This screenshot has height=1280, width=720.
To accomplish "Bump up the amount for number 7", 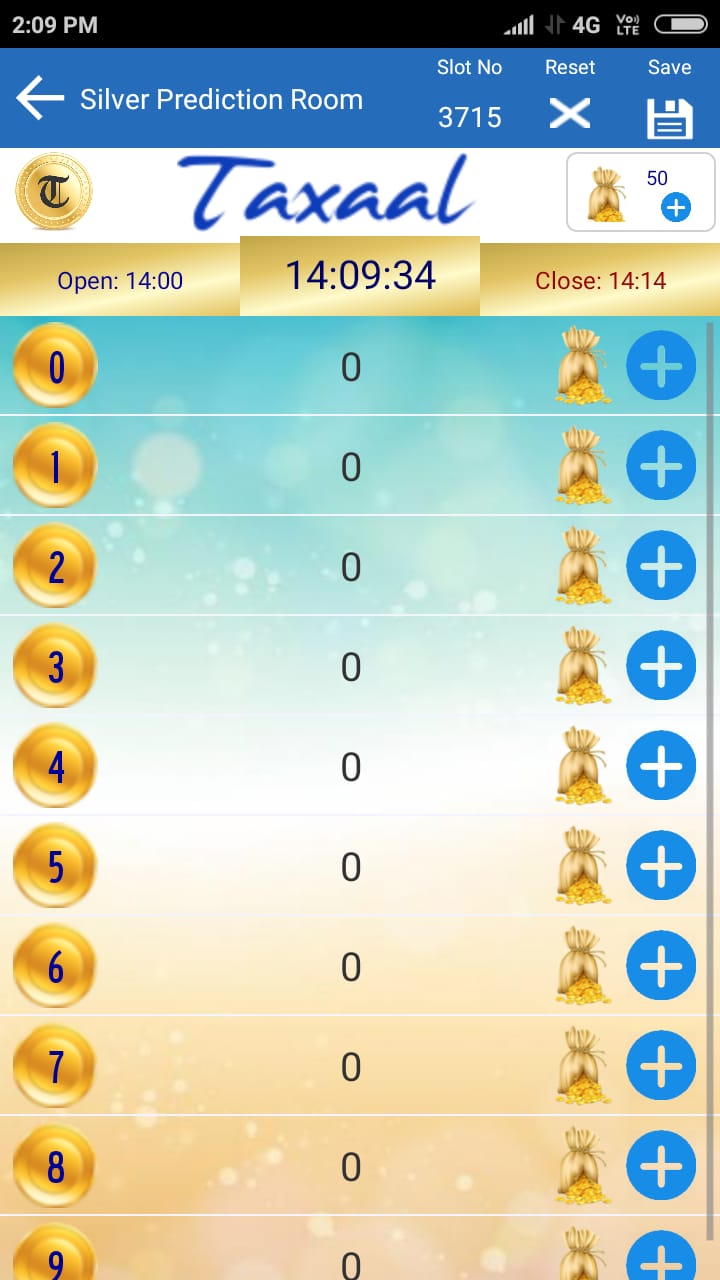I will coord(661,1067).
